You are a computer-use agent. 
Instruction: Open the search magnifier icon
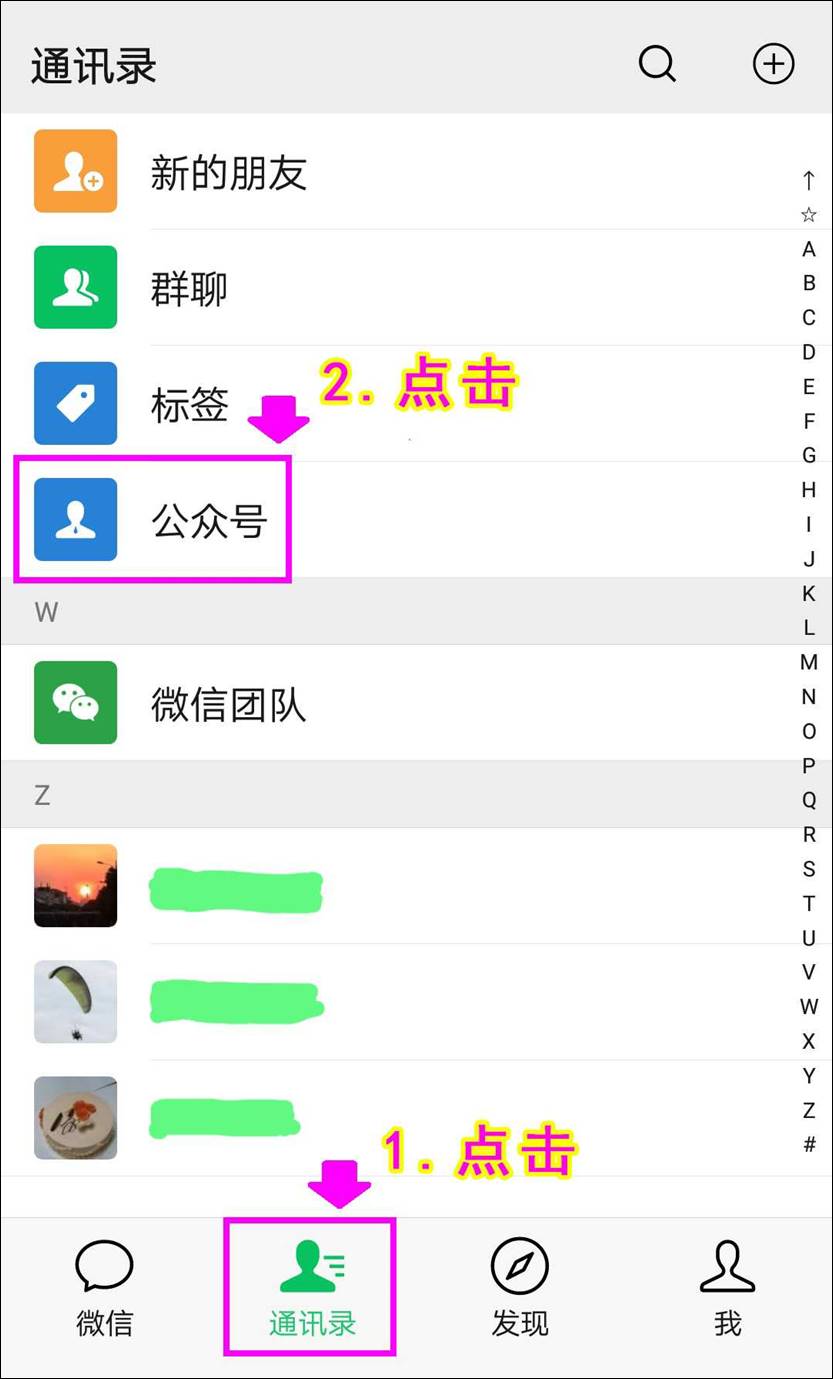pyautogui.click(x=657, y=65)
